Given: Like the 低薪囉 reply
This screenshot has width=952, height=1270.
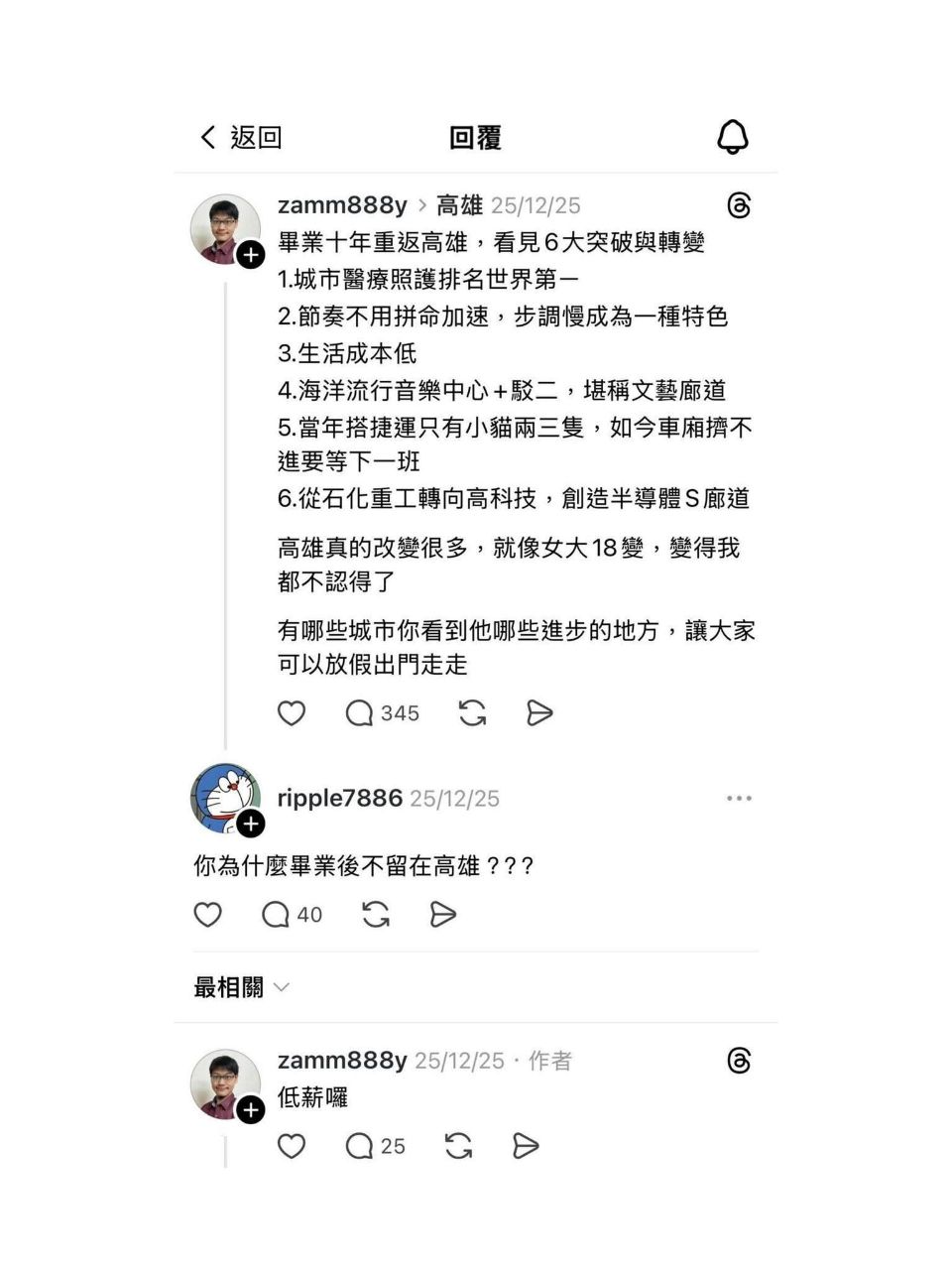Looking at the screenshot, I should point(292,1147).
